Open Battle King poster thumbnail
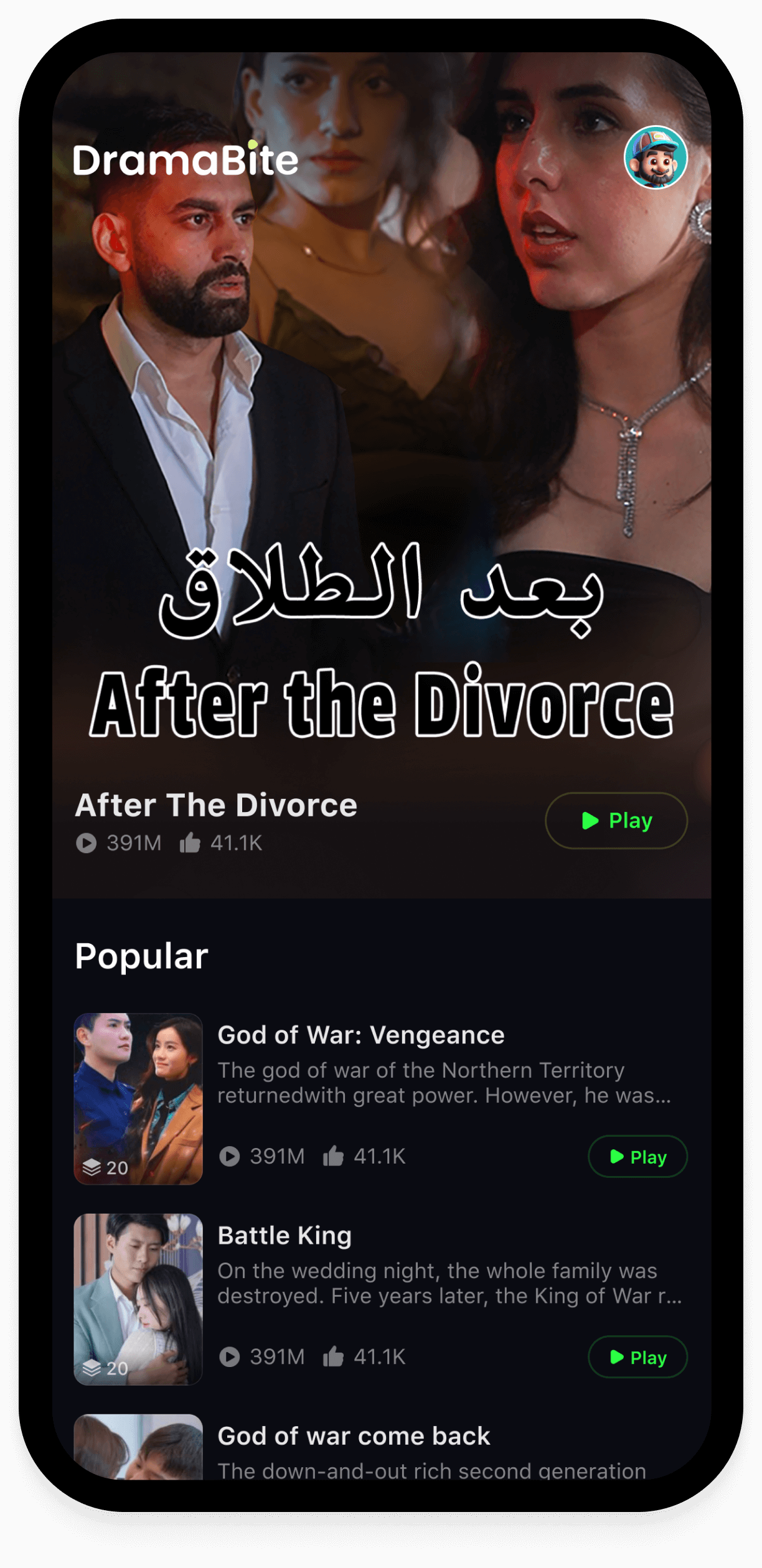The image size is (762, 1568). pyautogui.click(x=138, y=1299)
